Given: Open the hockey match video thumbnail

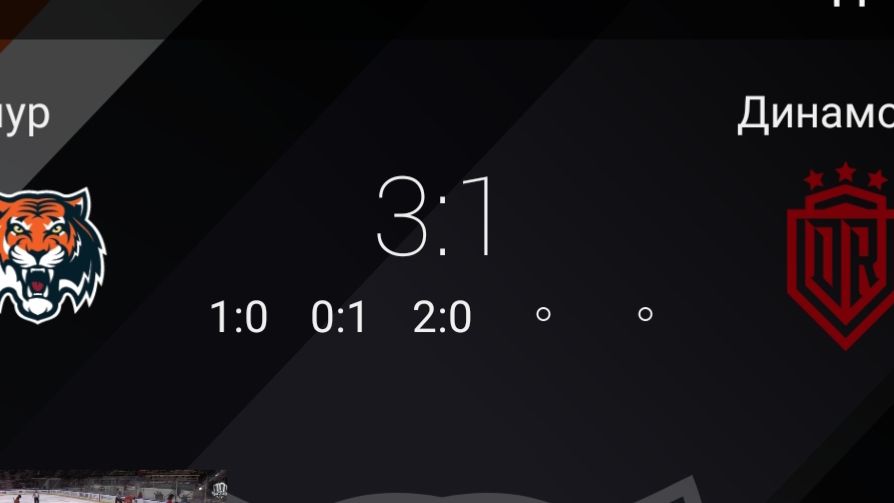Looking at the screenshot, I should 110,490.
